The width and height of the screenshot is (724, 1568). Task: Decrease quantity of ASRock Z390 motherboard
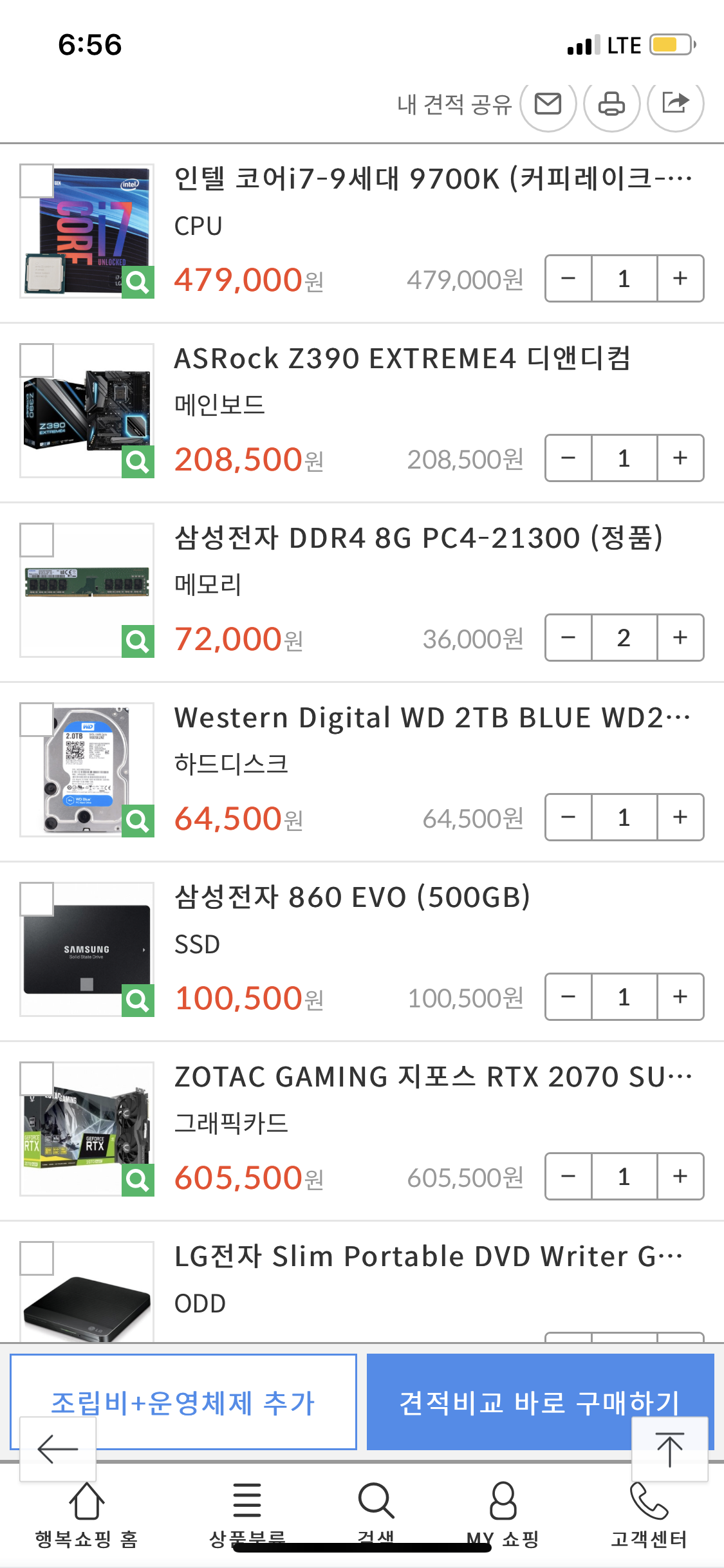(568, 458)
